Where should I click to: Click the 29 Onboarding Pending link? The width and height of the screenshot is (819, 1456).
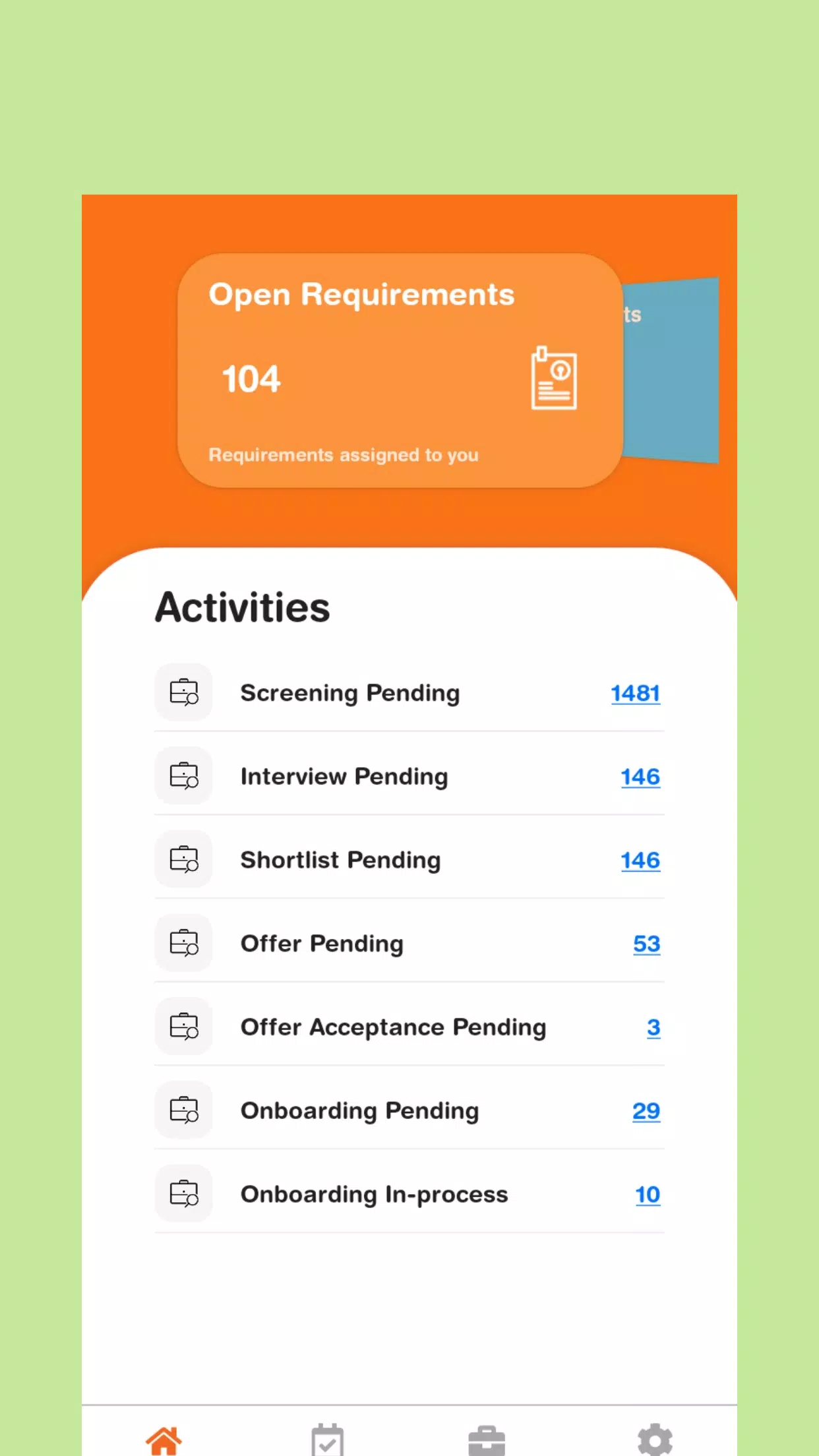(x=646, y=1111)
